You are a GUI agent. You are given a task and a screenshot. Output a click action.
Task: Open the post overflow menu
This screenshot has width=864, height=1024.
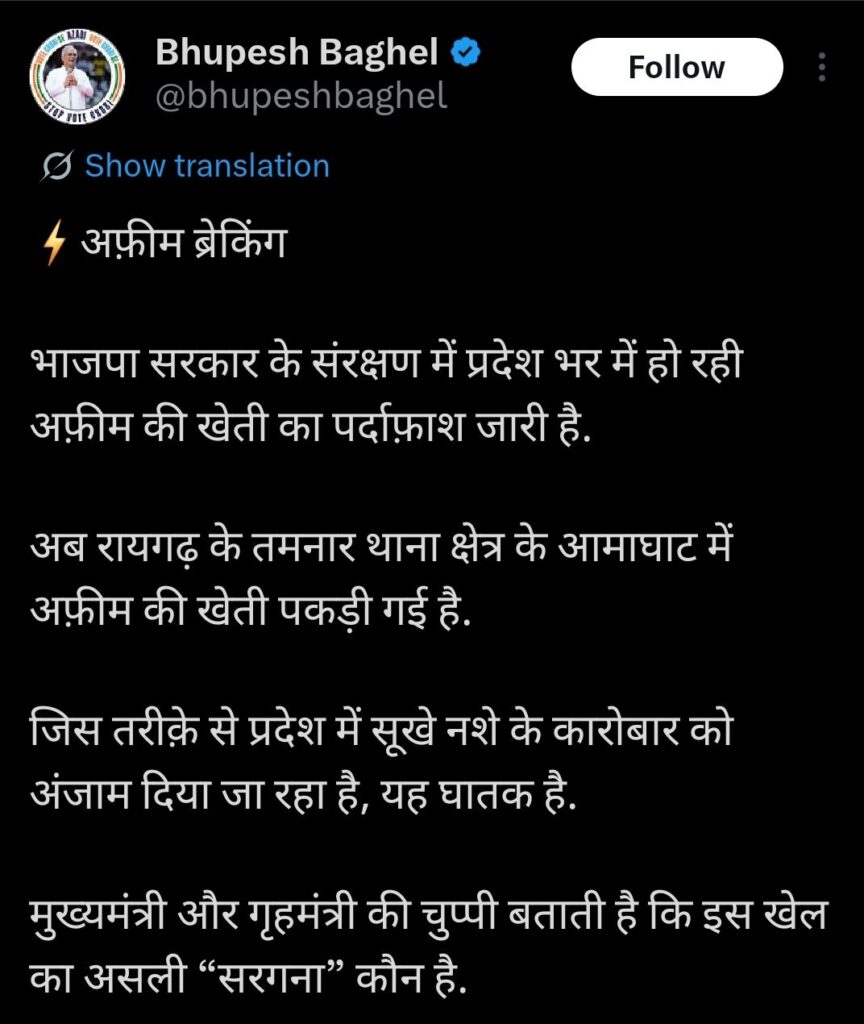click(822, 67)
